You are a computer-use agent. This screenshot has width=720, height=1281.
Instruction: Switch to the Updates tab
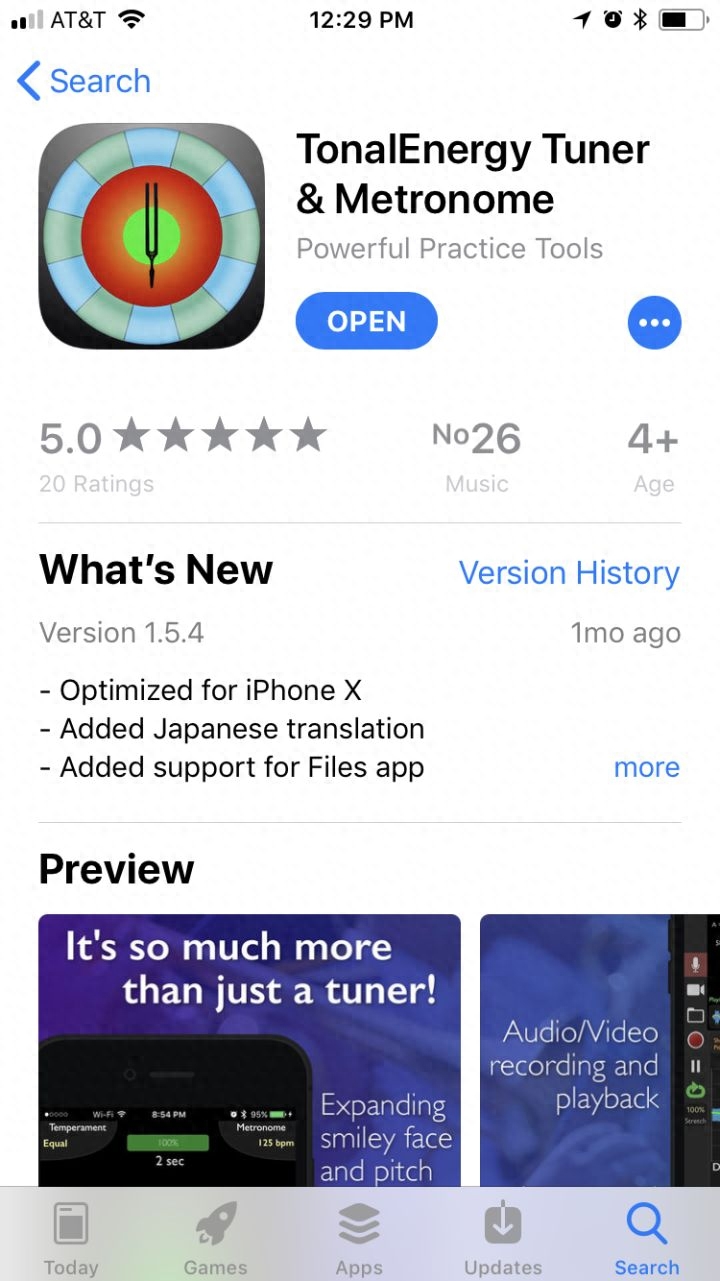503,1239
